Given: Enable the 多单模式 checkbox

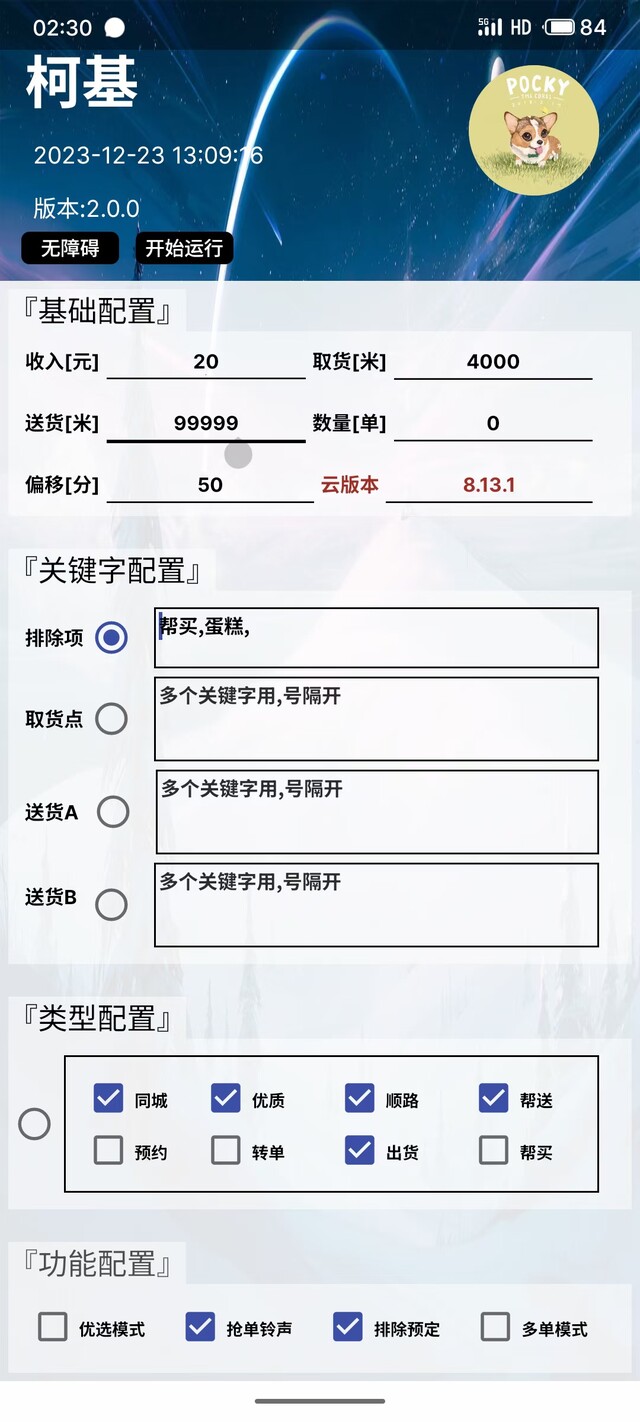Looking at the screenshot, I should (495, 1327).
